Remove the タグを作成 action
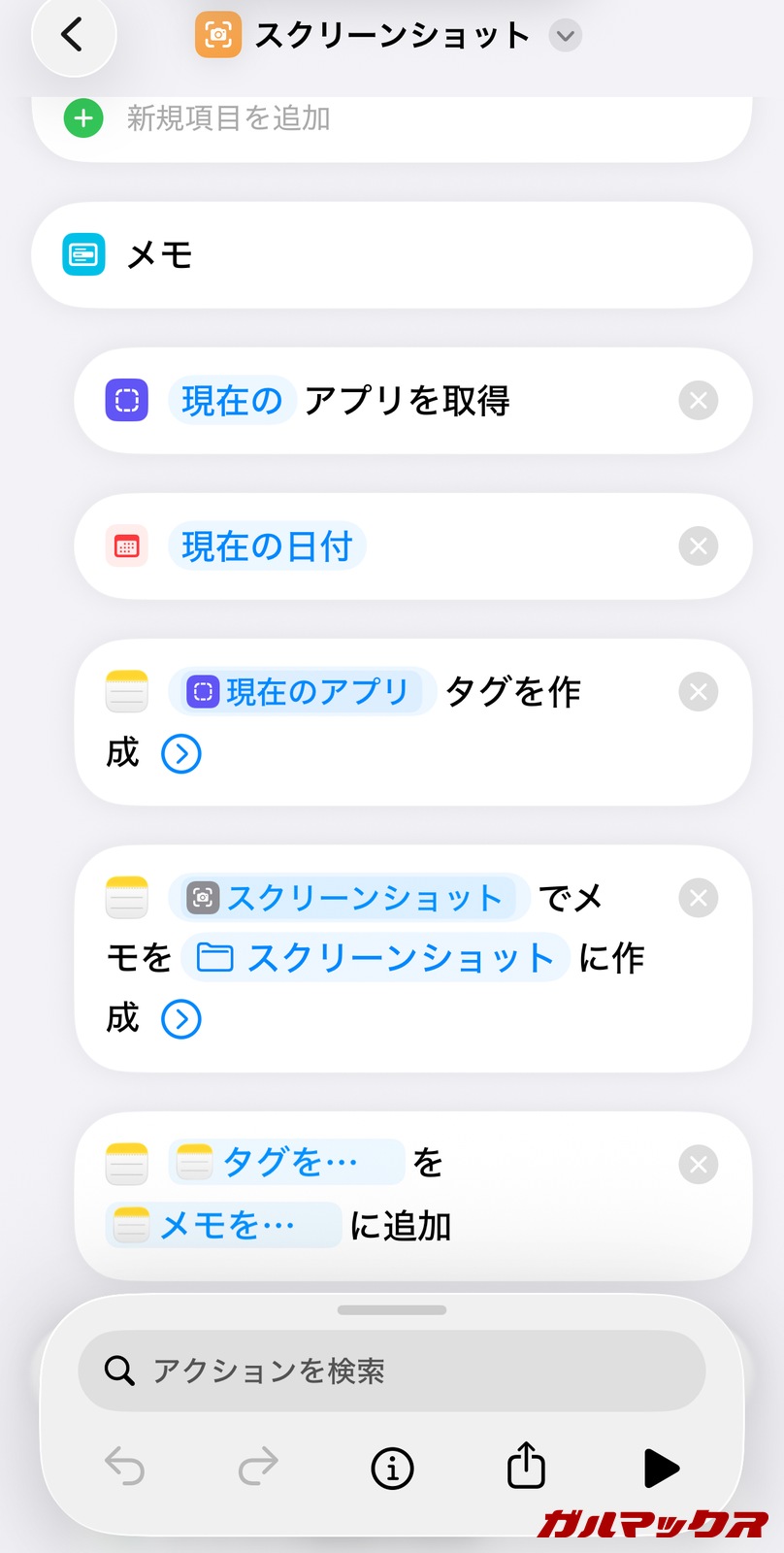 click(698, 692)
